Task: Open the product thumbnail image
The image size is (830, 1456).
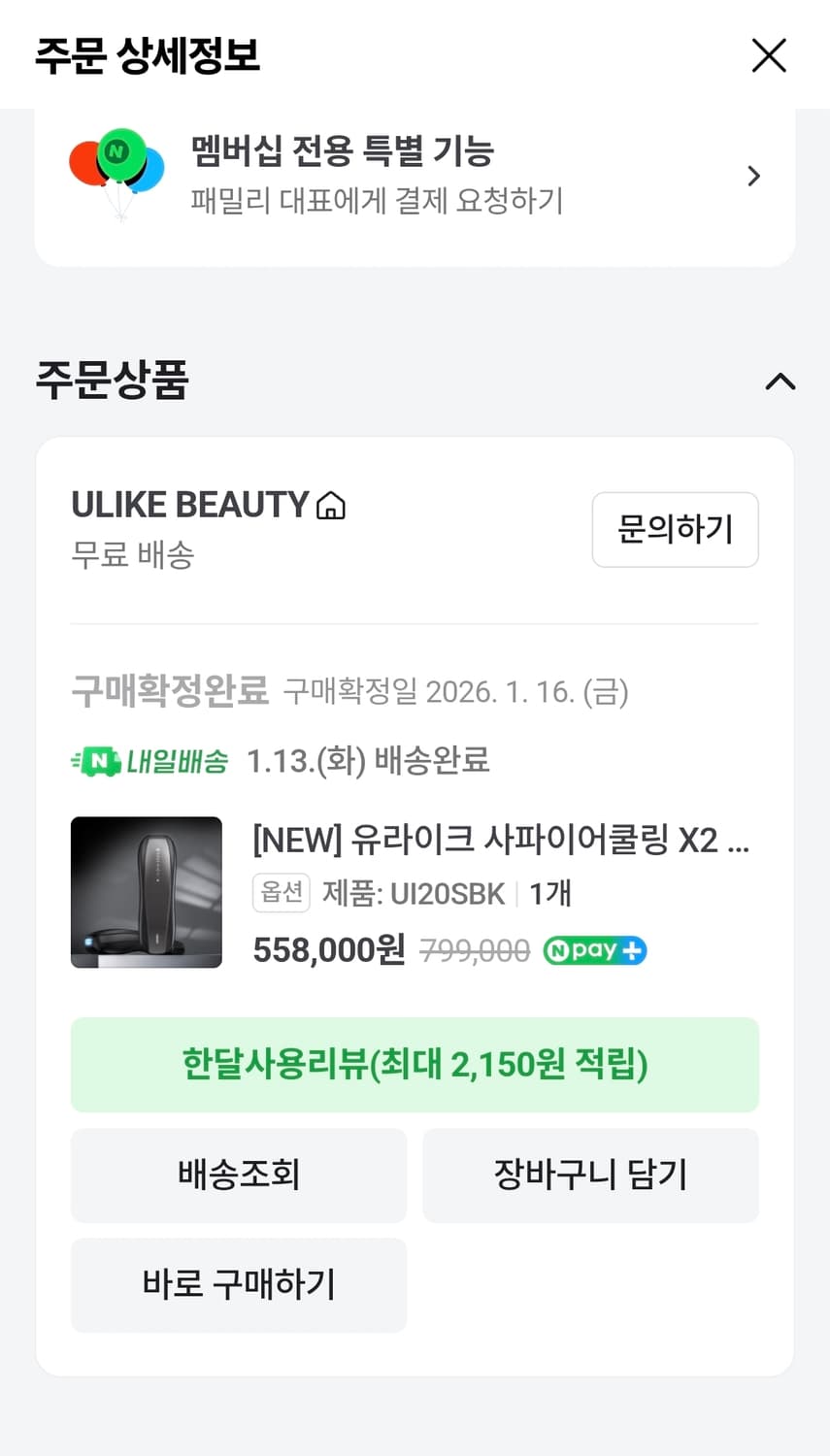Action: (146, 891)
